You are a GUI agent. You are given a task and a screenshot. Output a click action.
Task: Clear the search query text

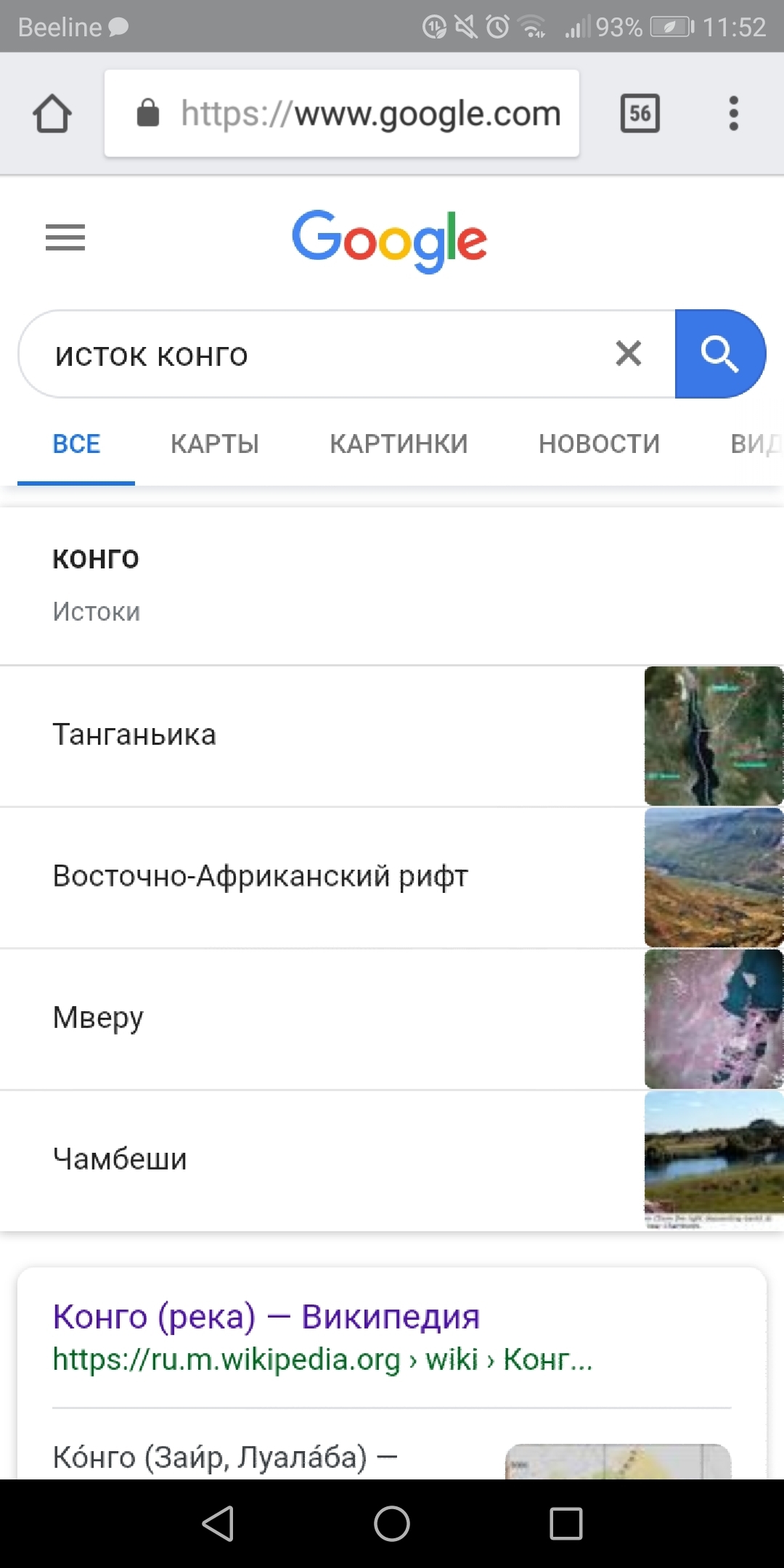coord(628,354)
